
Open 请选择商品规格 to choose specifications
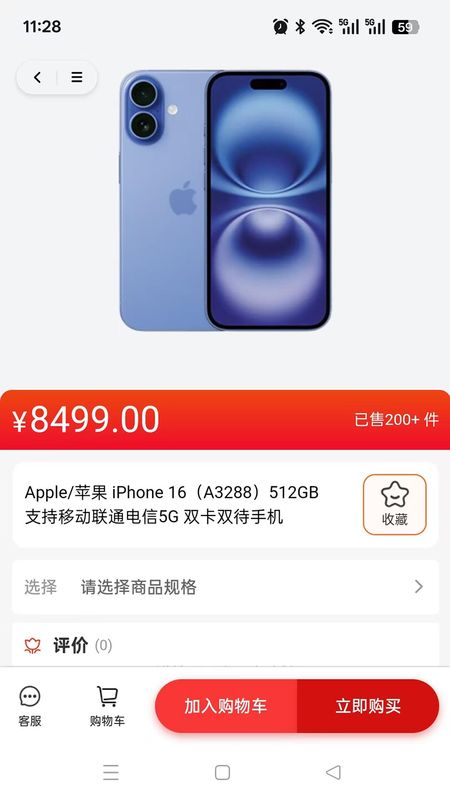click(225, 587)
